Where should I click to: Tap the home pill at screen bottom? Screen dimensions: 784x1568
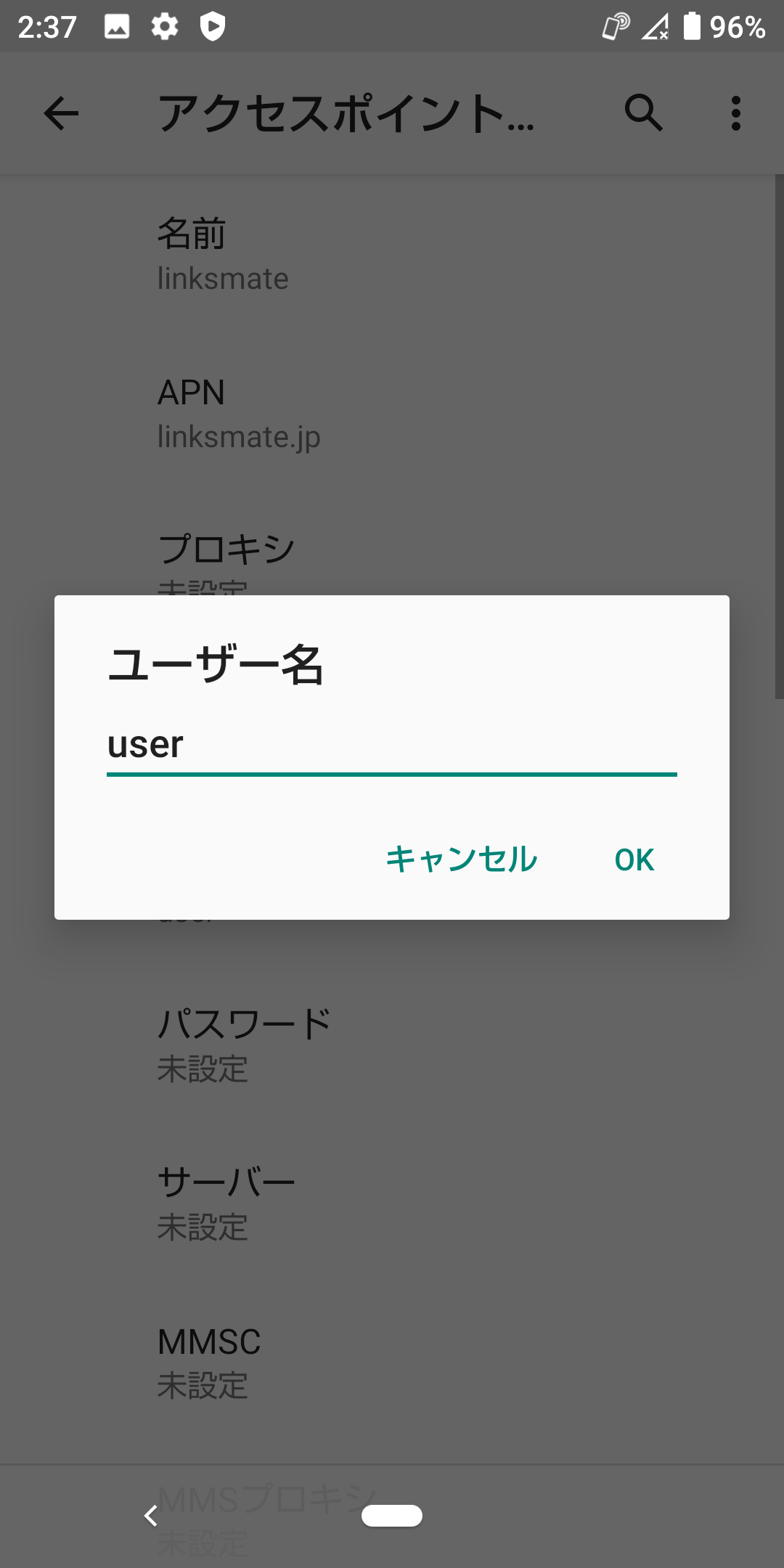[x=392, y=1516]
